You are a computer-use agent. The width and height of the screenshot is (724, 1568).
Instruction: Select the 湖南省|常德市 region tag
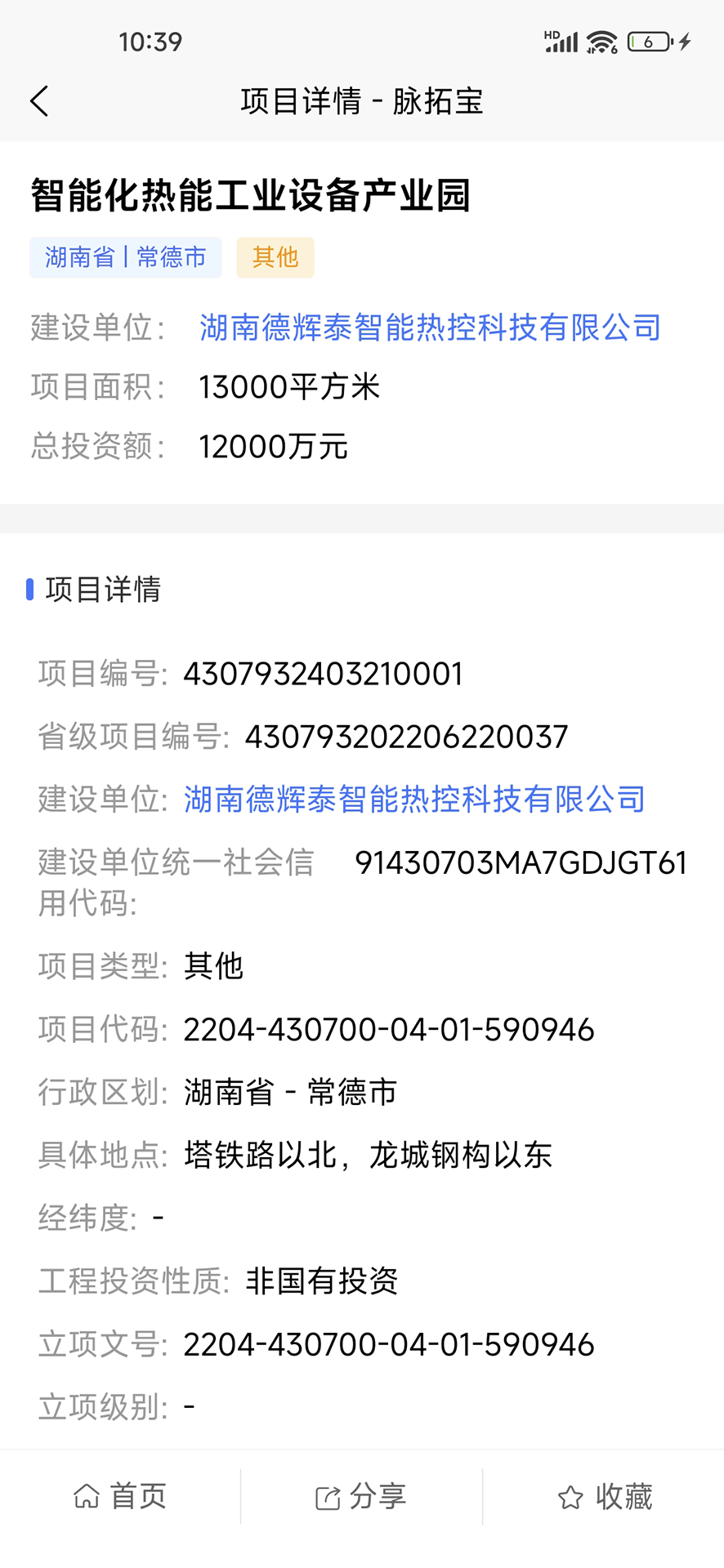click(125, 257)
